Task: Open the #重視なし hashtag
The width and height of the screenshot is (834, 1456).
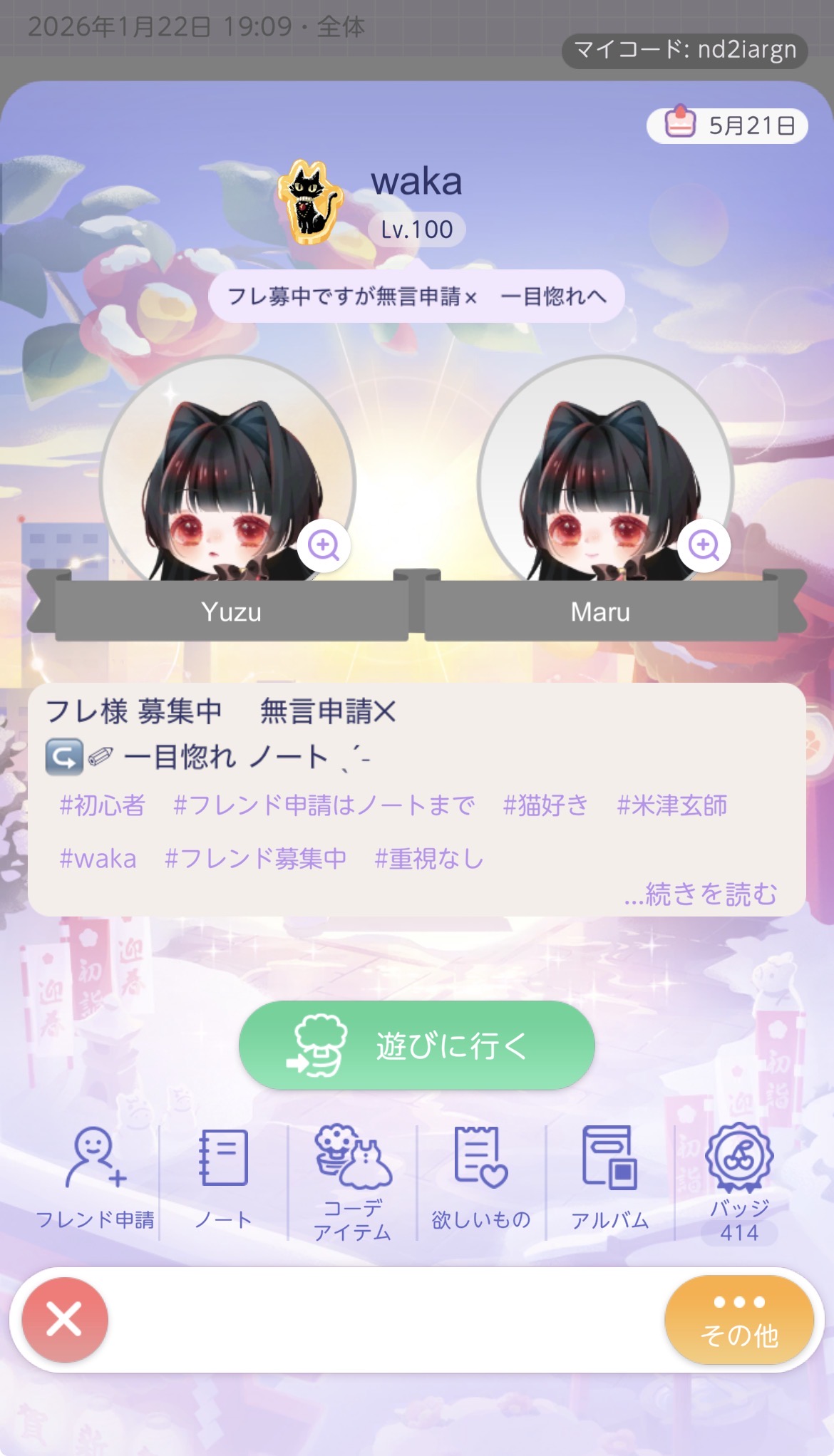Action: coord(429,859)
